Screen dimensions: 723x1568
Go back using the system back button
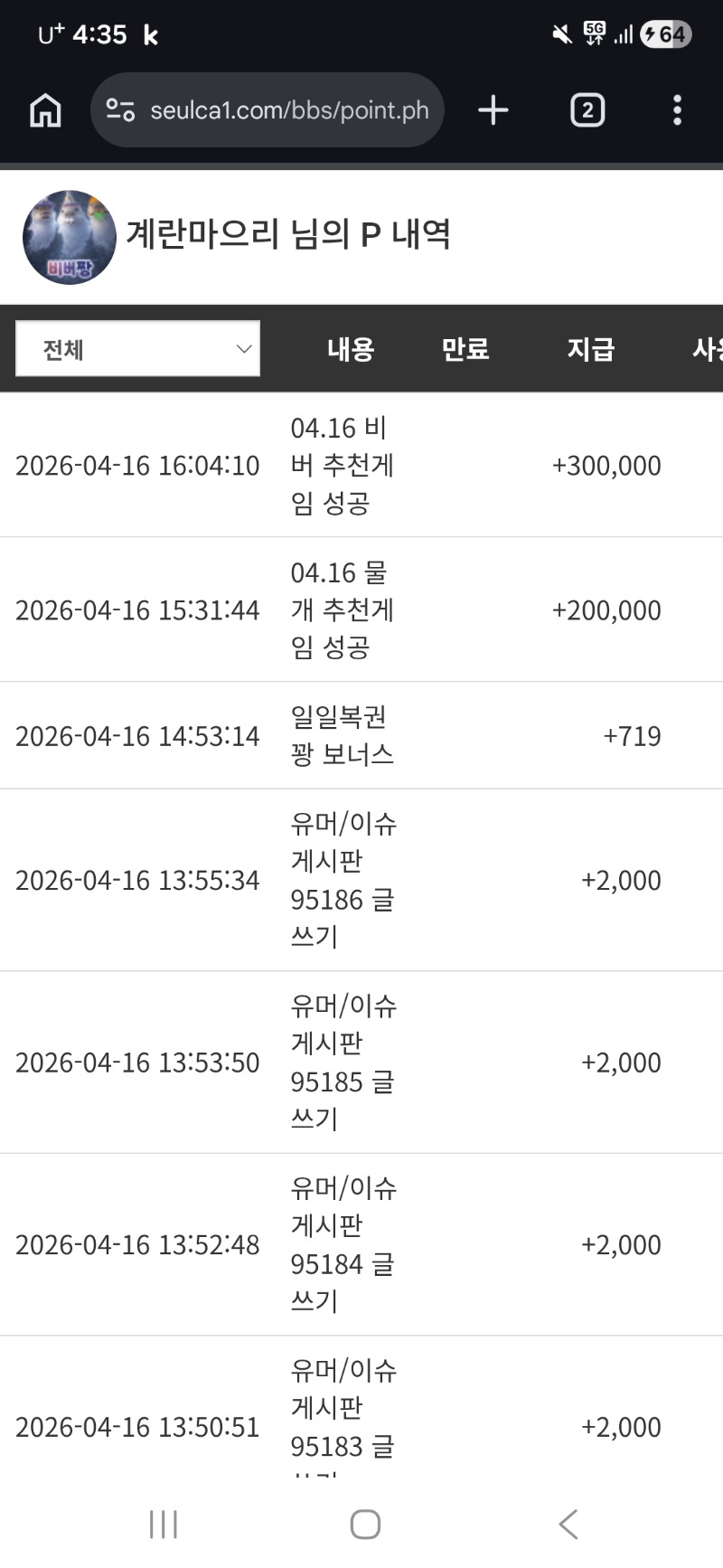point(568,1524)
